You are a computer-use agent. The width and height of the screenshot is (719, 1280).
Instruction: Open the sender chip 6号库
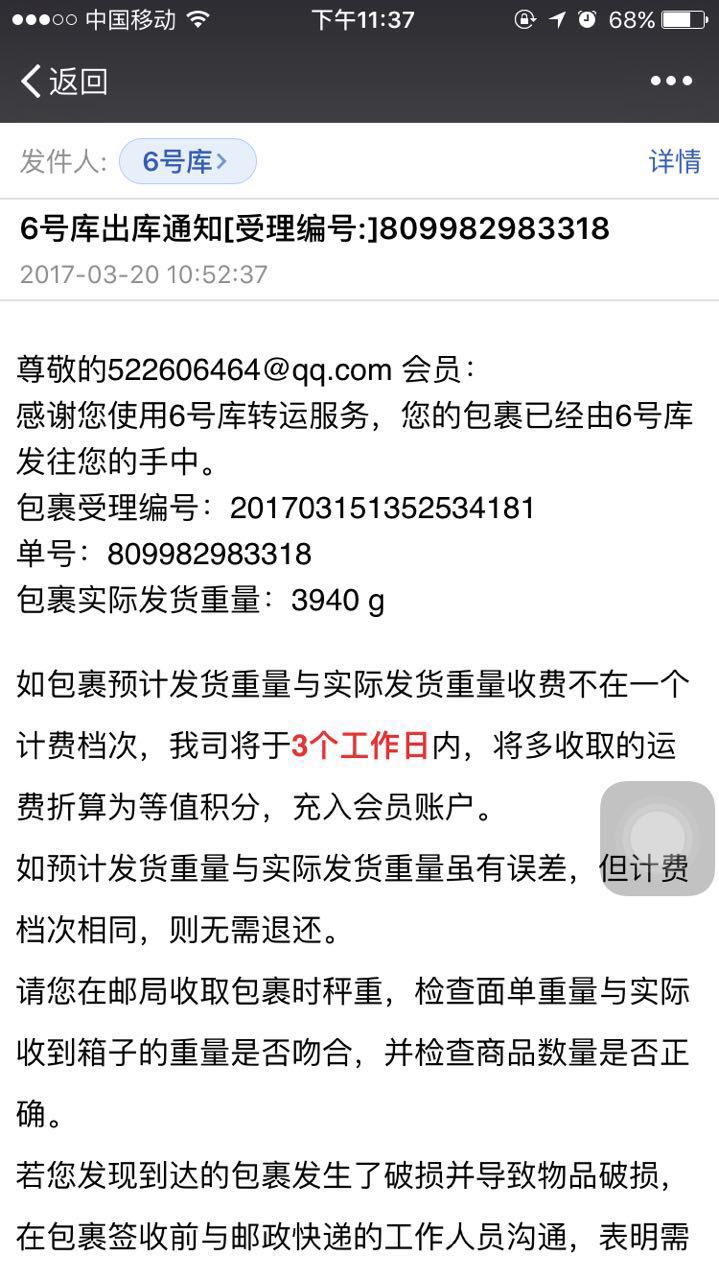[187, 161]
